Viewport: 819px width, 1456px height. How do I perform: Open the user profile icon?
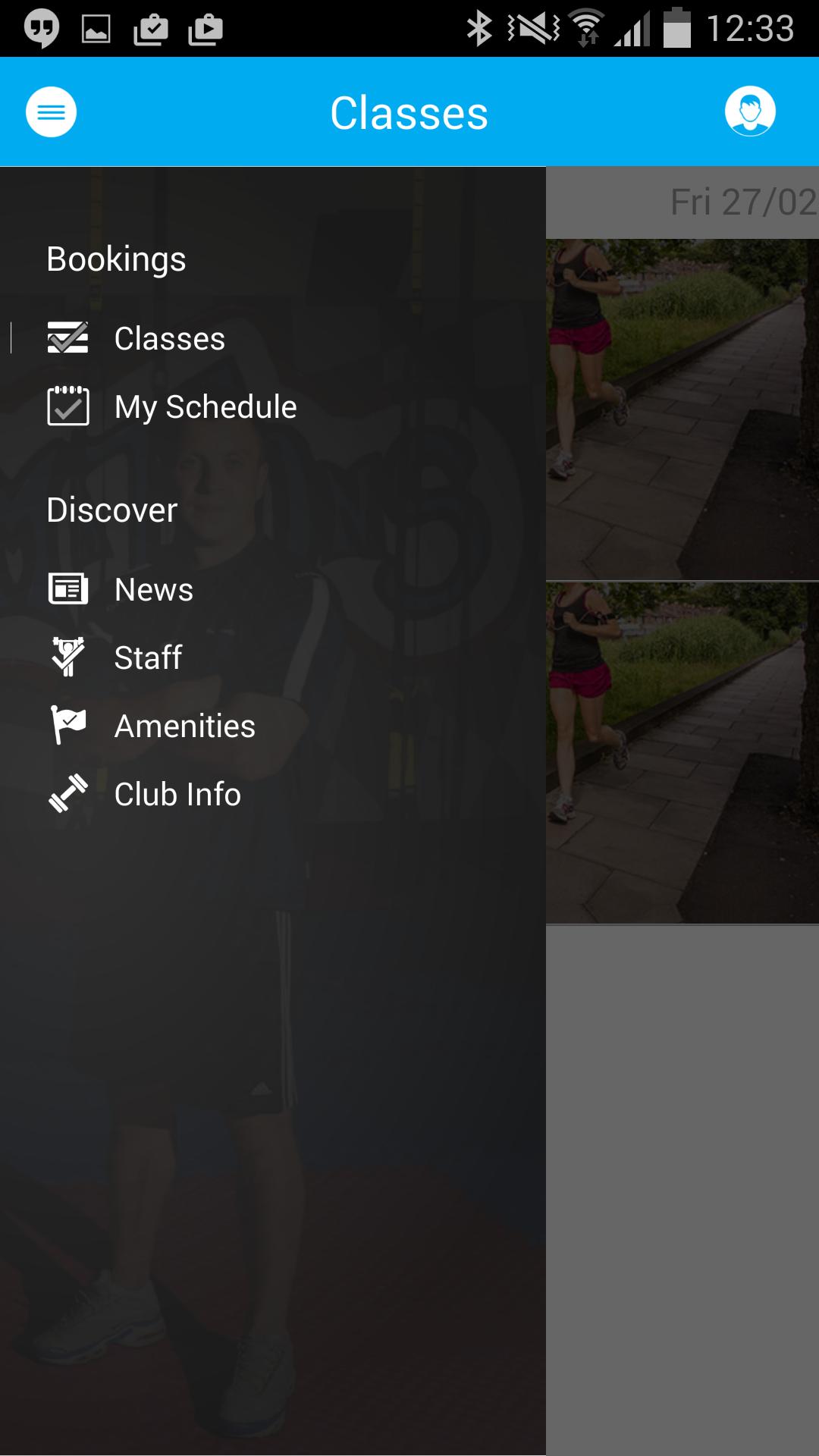click(x=749, y=111)
